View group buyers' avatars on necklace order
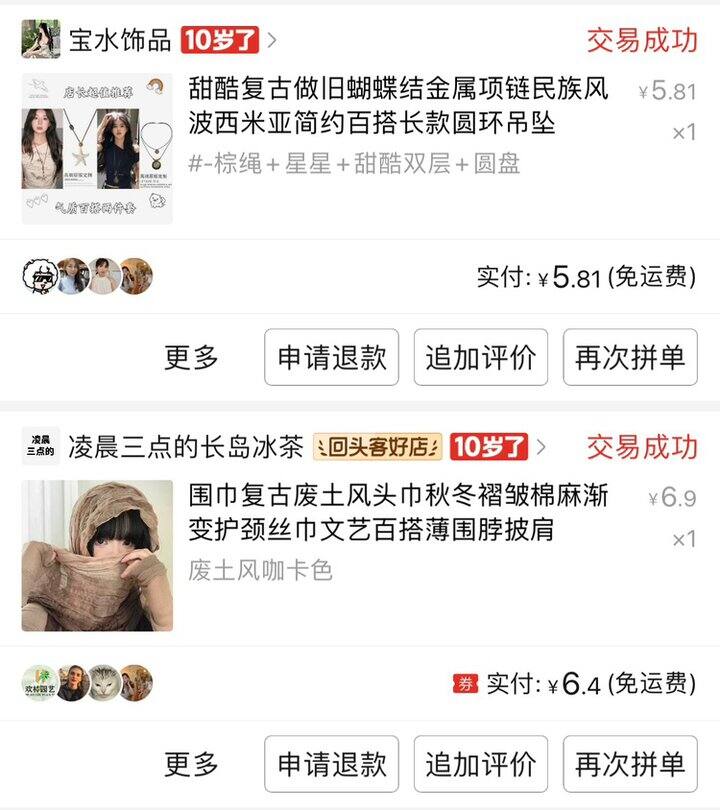This screenshot has height=810, width=720. tap(87, 276)
